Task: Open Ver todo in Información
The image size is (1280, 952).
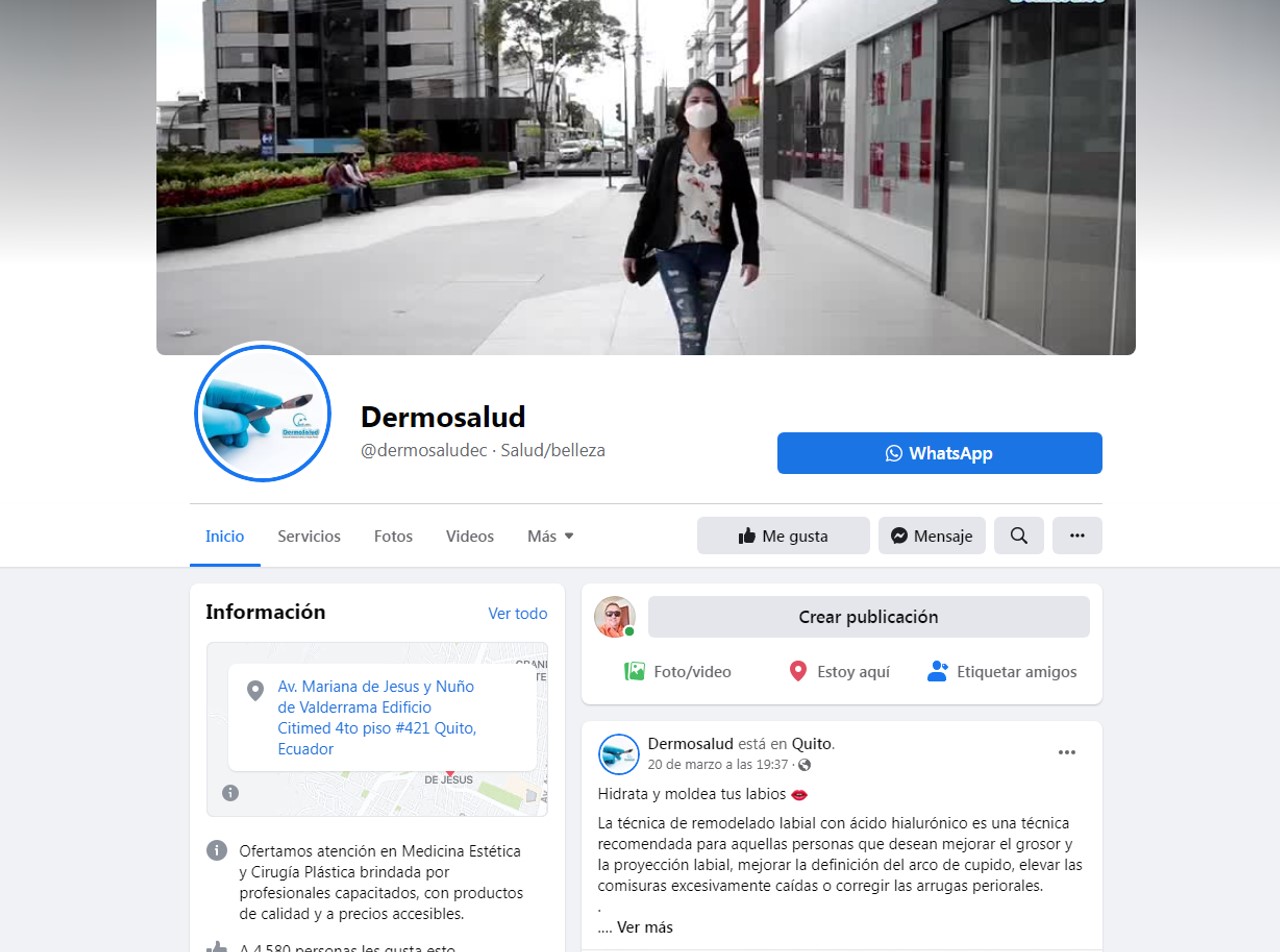Action: coord(517,613)
